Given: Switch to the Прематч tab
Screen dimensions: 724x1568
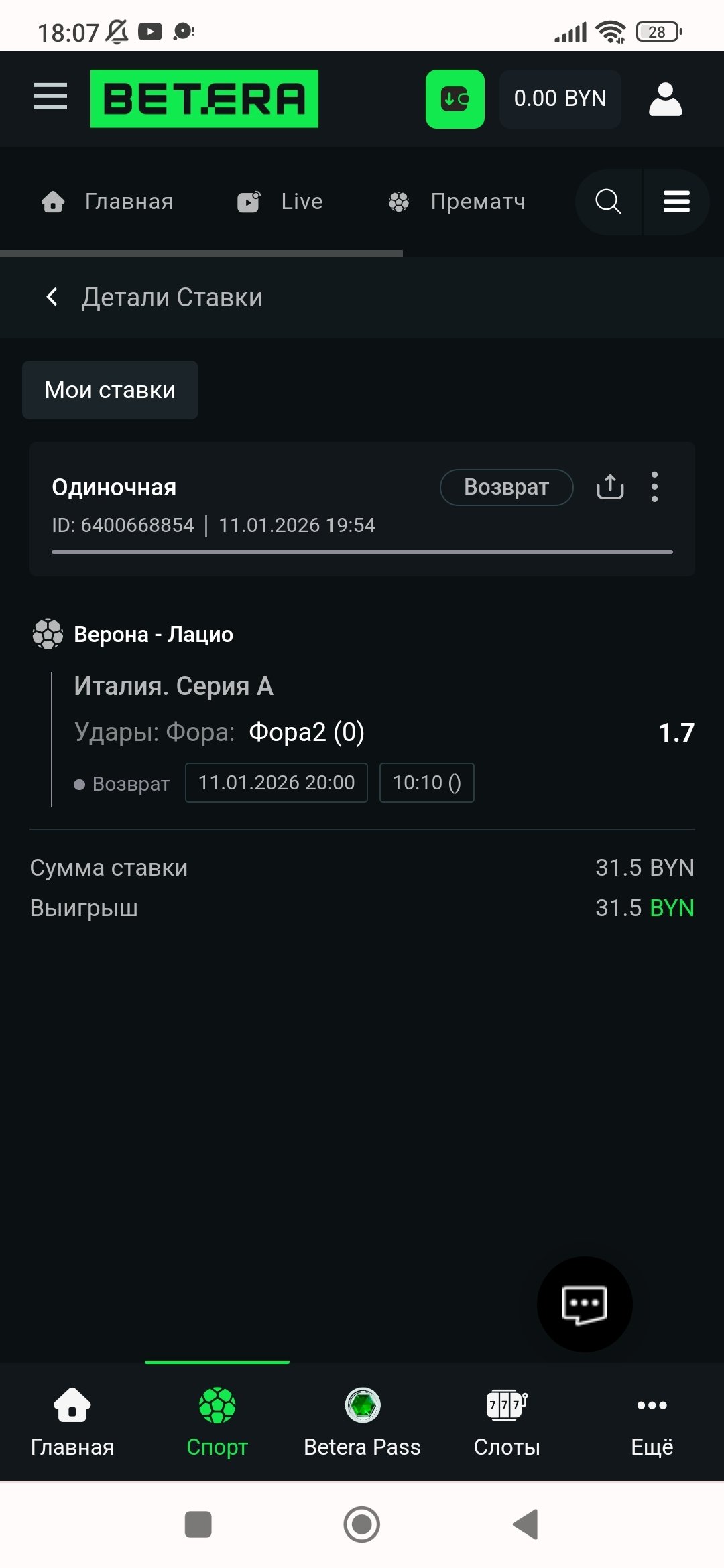Looking at the screenshot, I should (457, 202).
